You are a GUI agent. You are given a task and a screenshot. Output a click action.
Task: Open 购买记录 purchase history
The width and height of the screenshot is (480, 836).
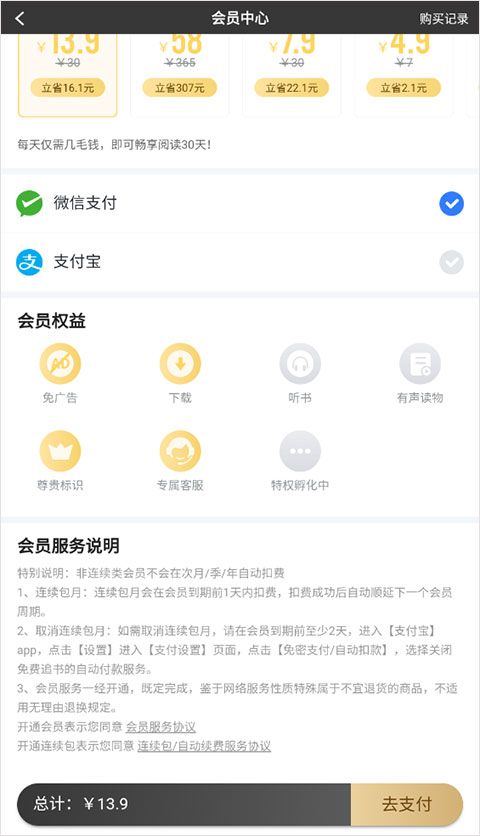click(443, 19)
